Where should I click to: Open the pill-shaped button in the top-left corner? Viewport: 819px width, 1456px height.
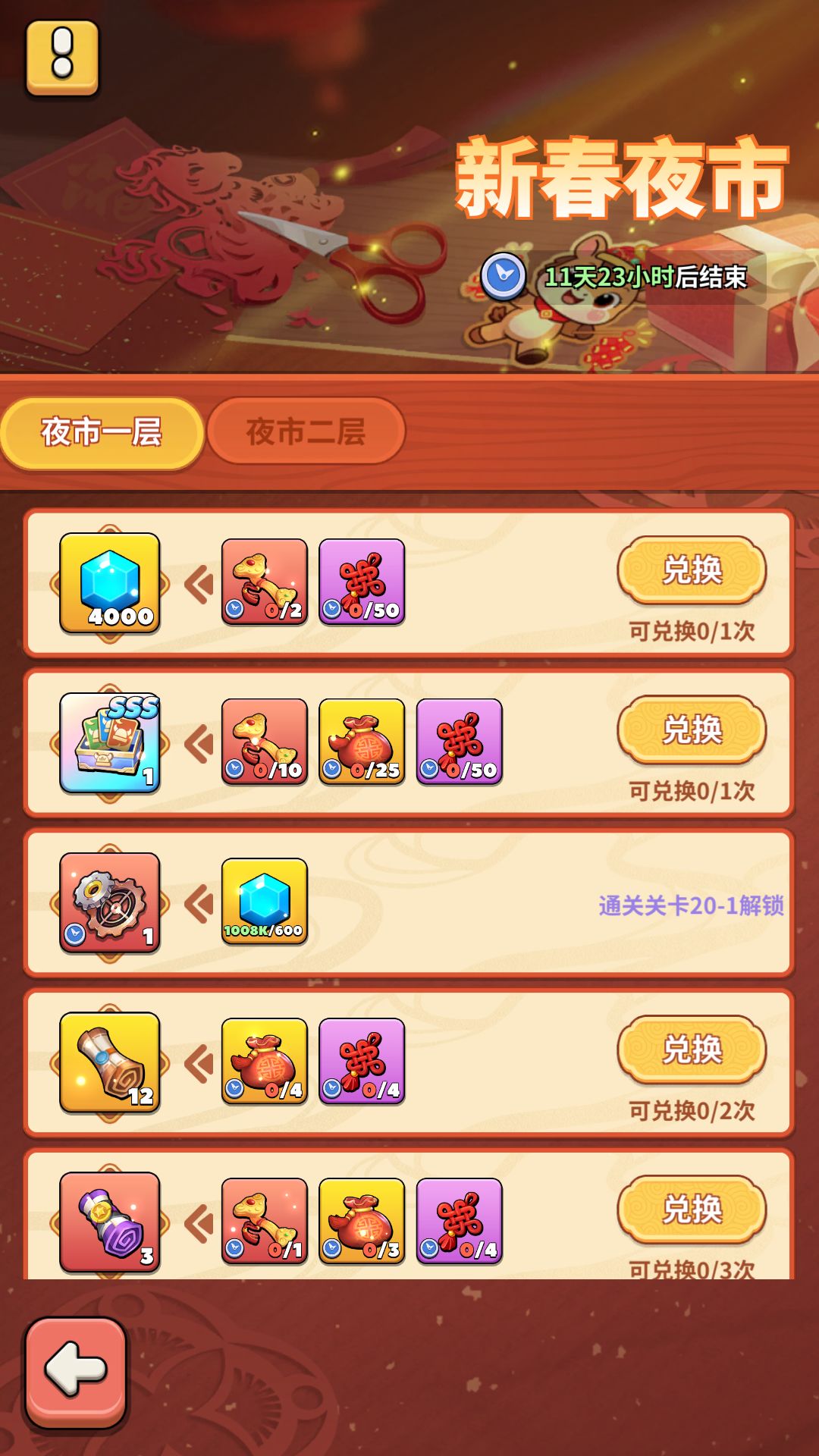click(61, 57)
